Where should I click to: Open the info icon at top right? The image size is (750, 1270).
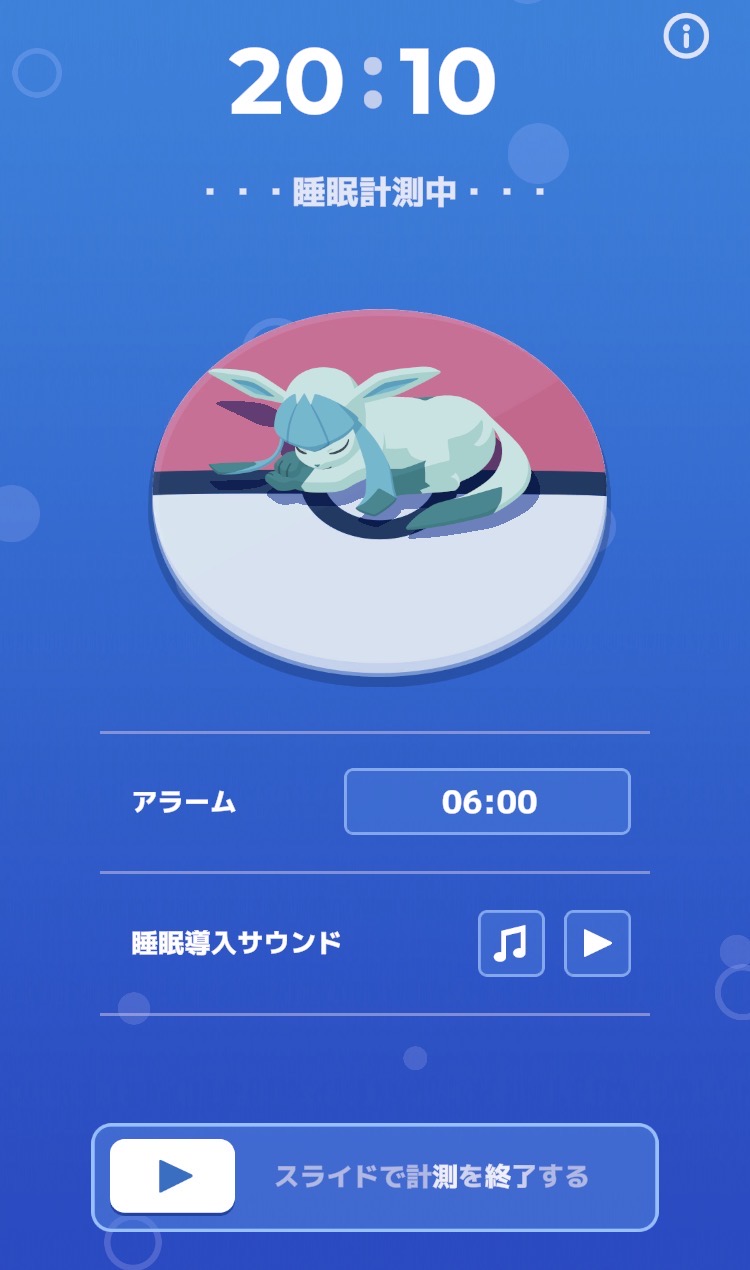pyautogui.click(x=686, y=37)
